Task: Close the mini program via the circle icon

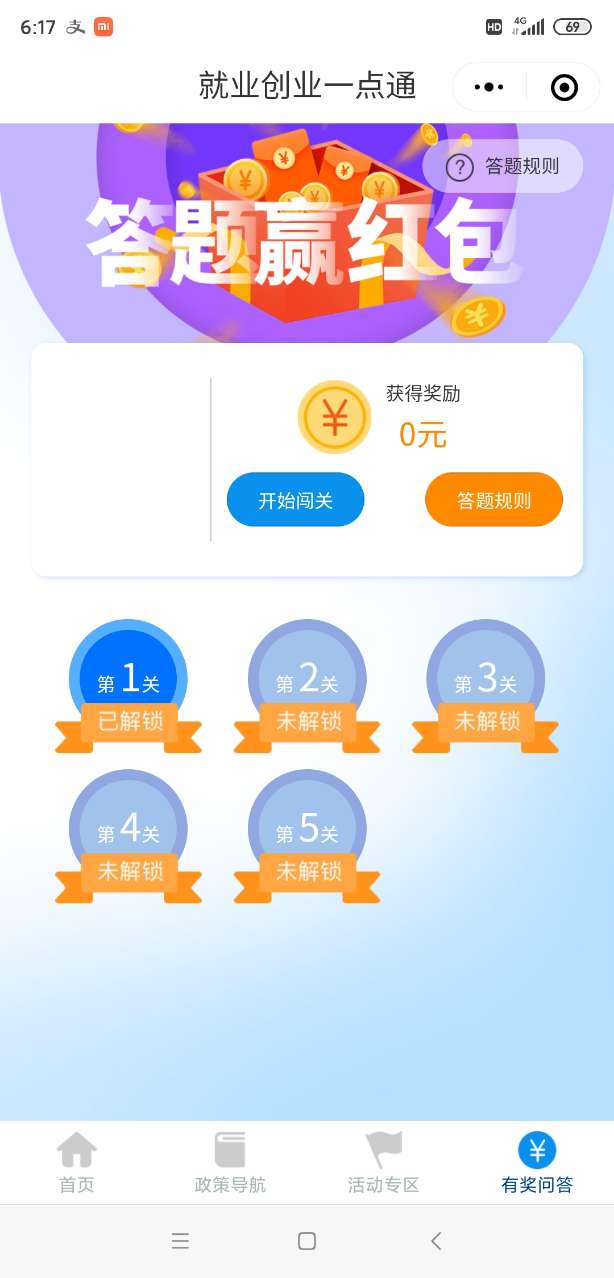Action: coord(564,88)
